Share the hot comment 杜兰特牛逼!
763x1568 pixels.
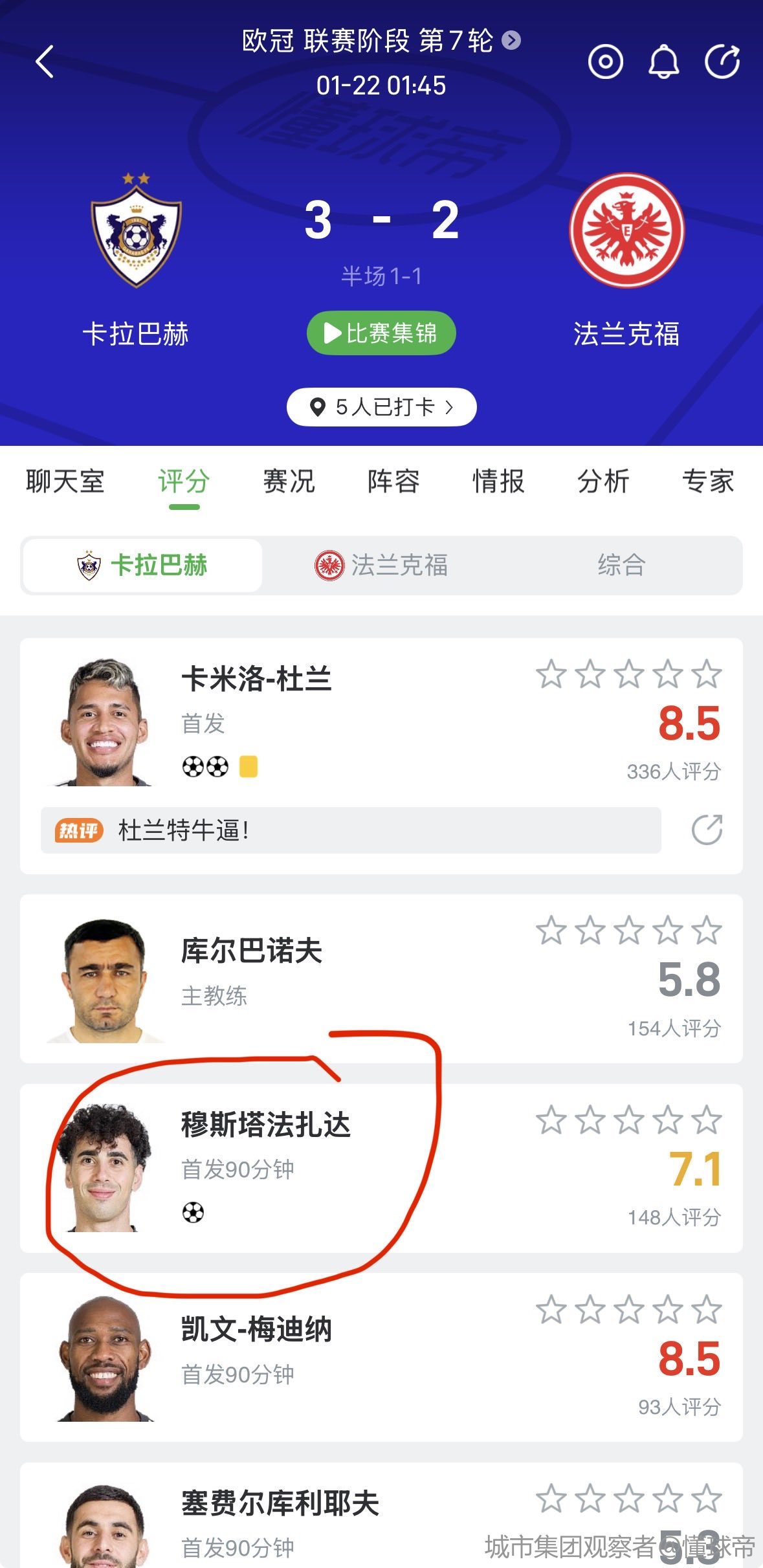(707, 830)
